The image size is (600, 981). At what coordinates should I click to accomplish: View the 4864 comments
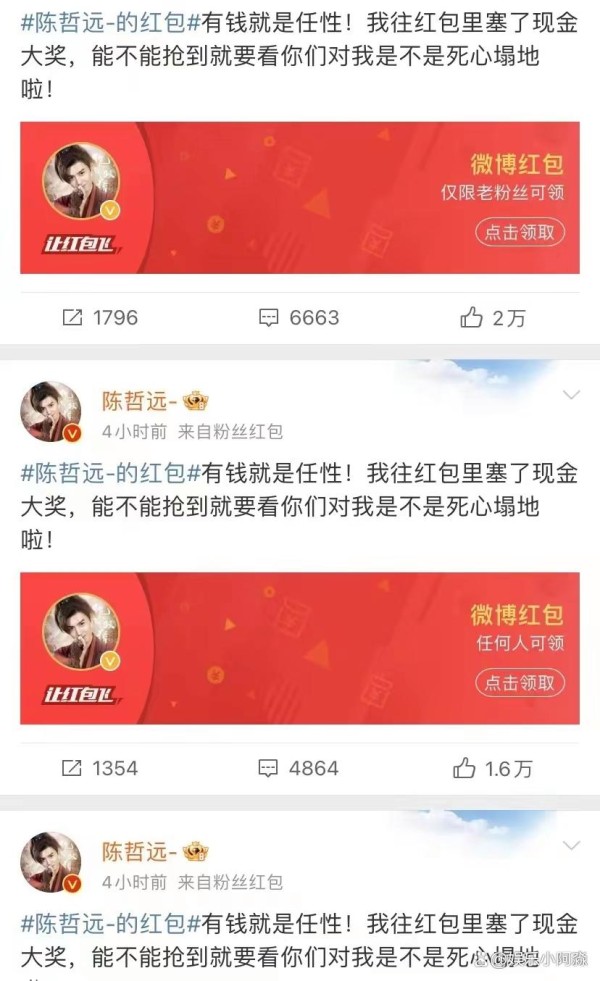click(x=298, y=768)
